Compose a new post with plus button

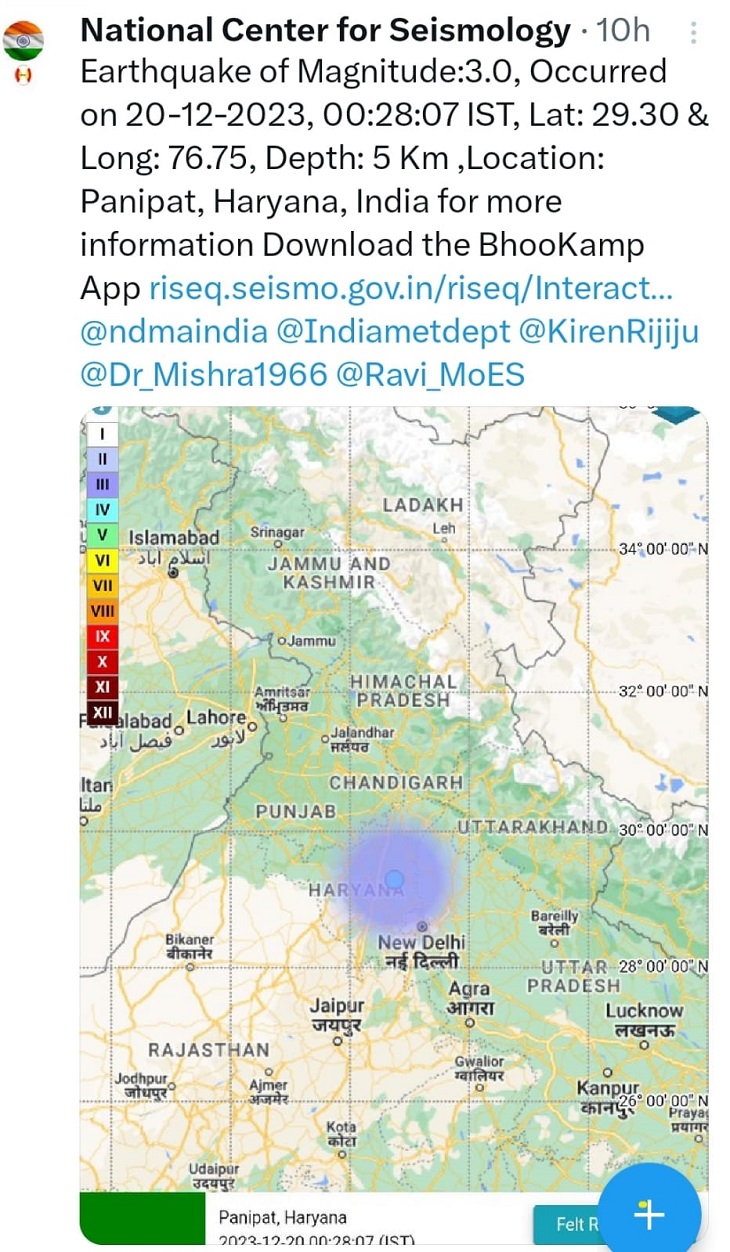649,1213
